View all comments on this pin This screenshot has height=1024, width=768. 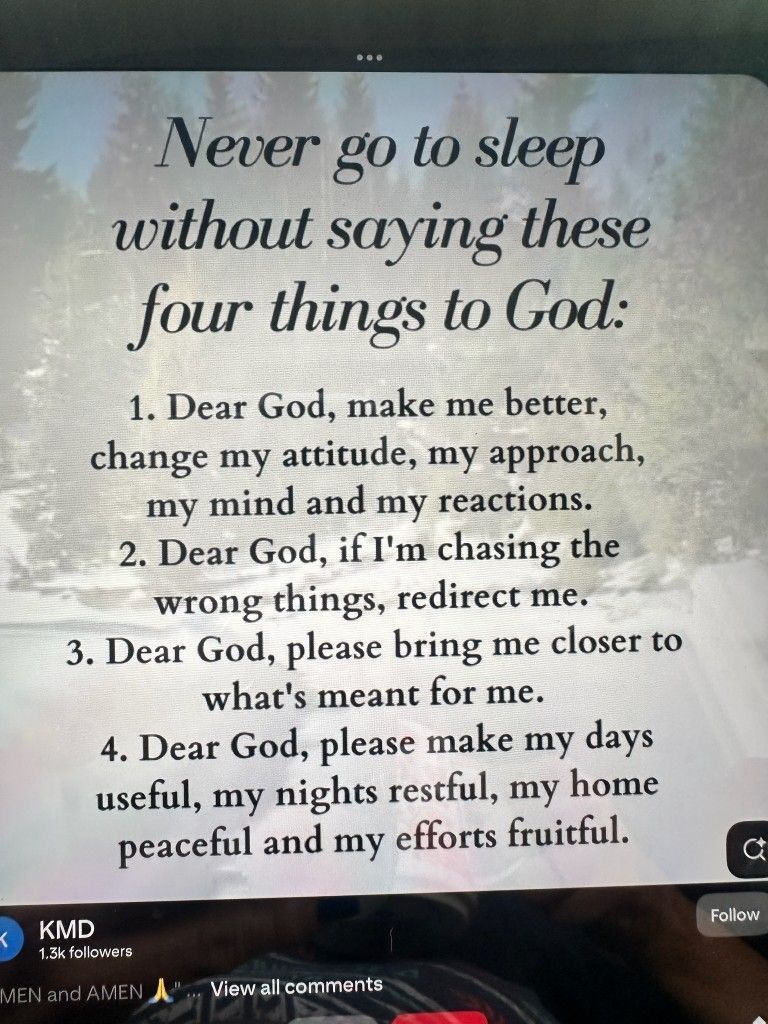coord(296,986)
